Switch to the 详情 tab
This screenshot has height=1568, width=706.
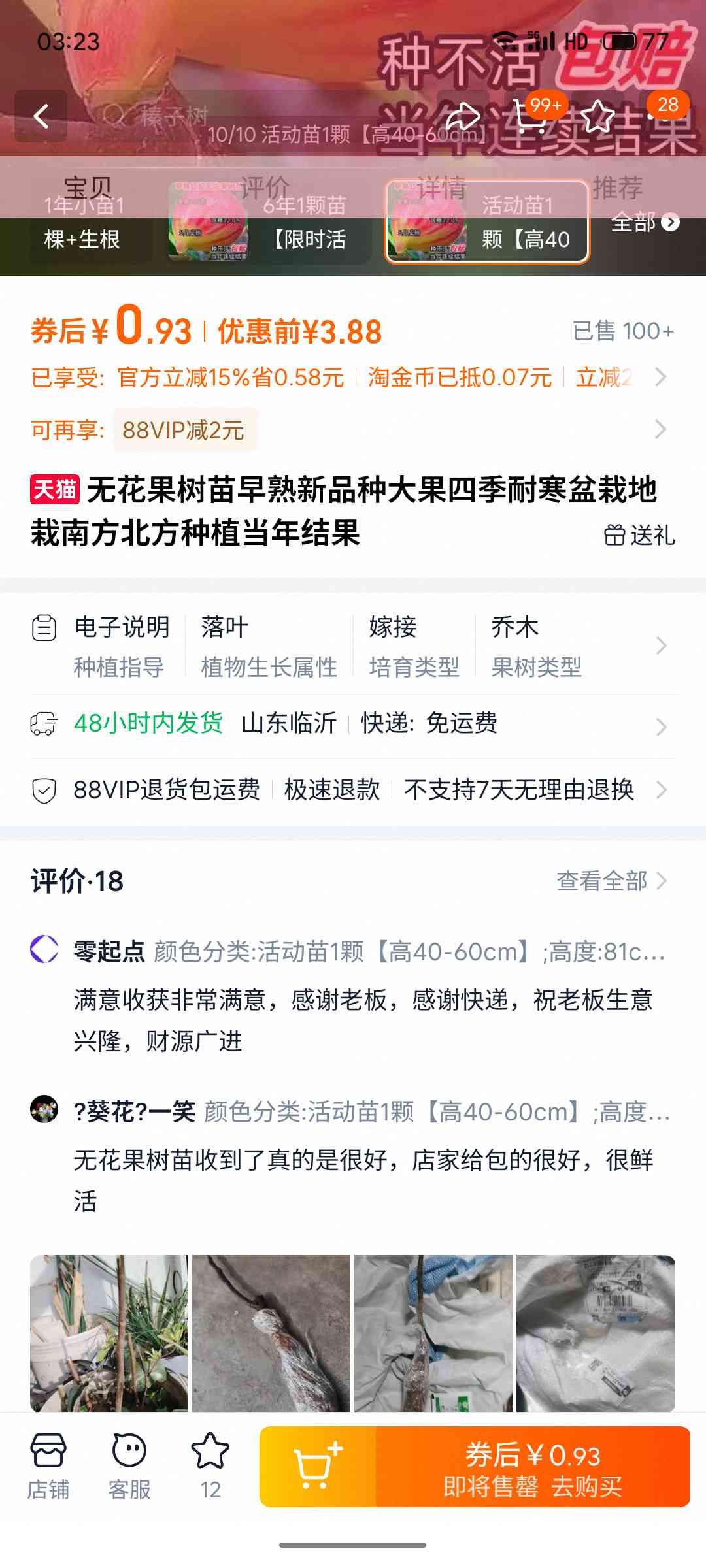pos(442,188)
